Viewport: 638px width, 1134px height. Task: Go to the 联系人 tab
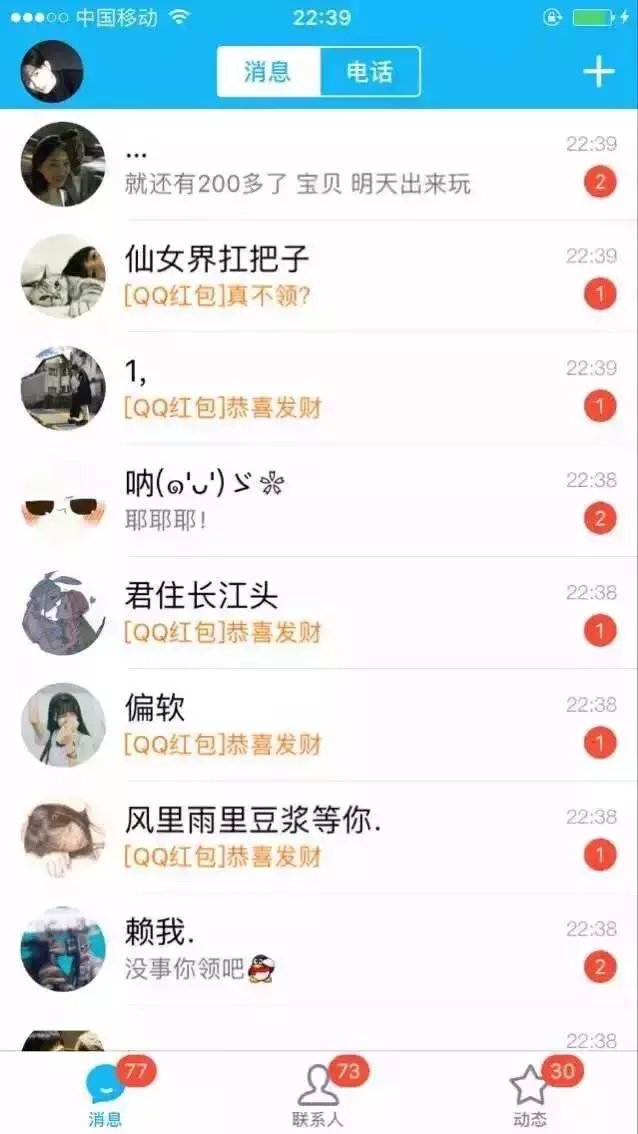coord(318,1094)
